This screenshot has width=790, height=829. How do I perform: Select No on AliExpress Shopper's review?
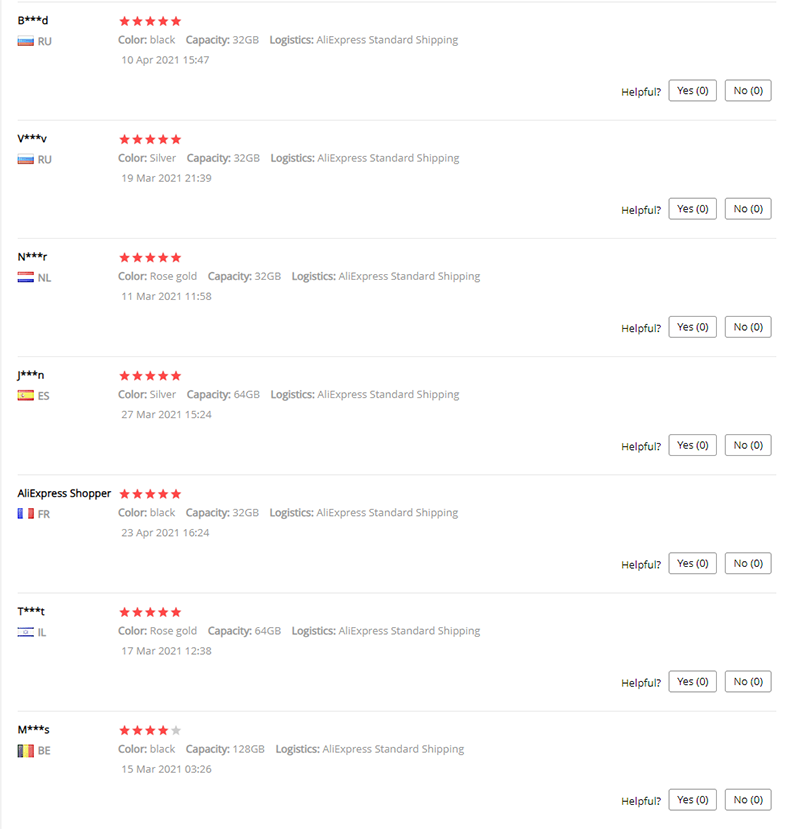tap(748, 563)
